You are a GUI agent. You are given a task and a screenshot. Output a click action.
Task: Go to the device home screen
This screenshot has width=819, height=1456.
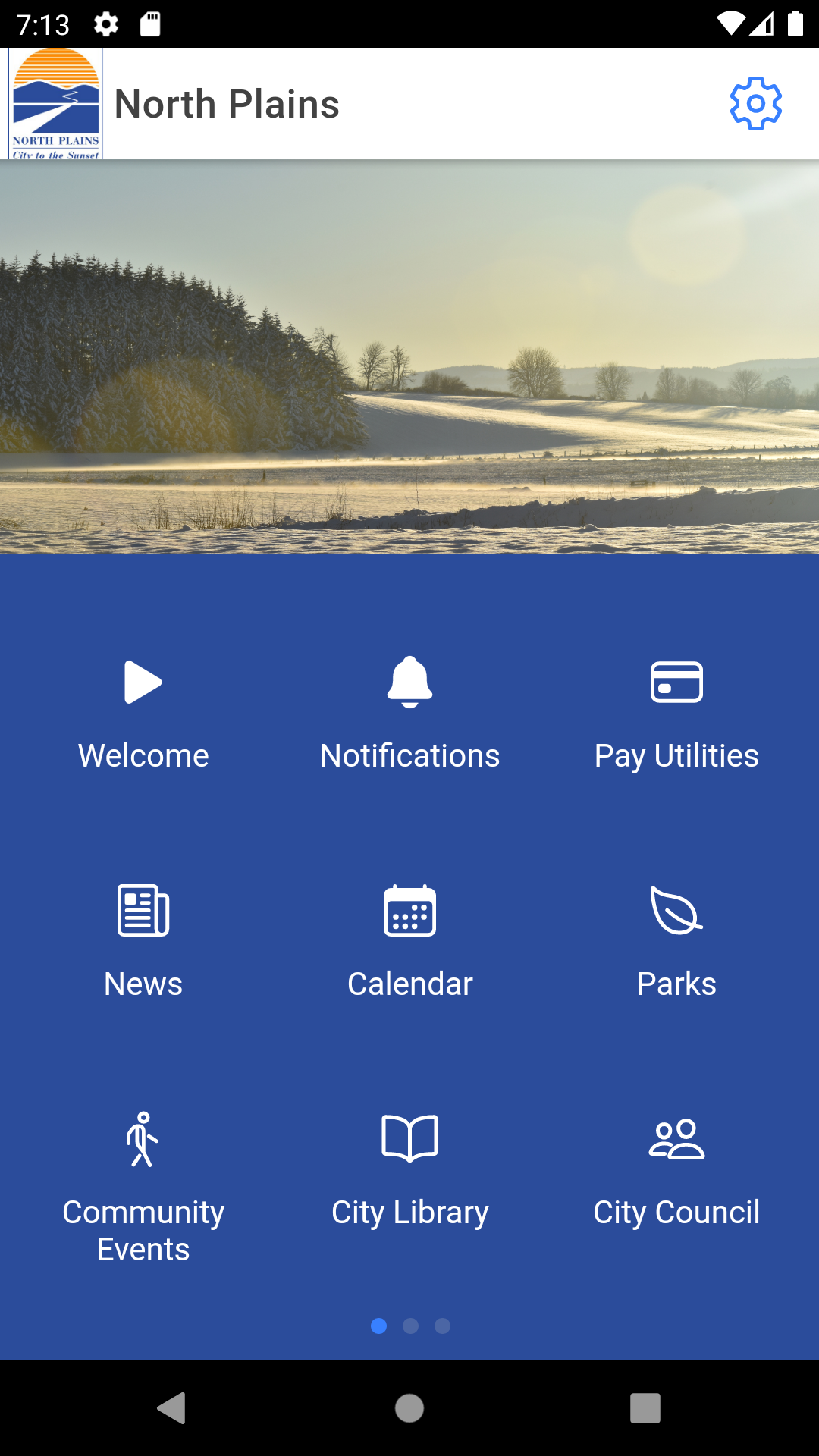pyautogui.click(x=409, y=1408)
